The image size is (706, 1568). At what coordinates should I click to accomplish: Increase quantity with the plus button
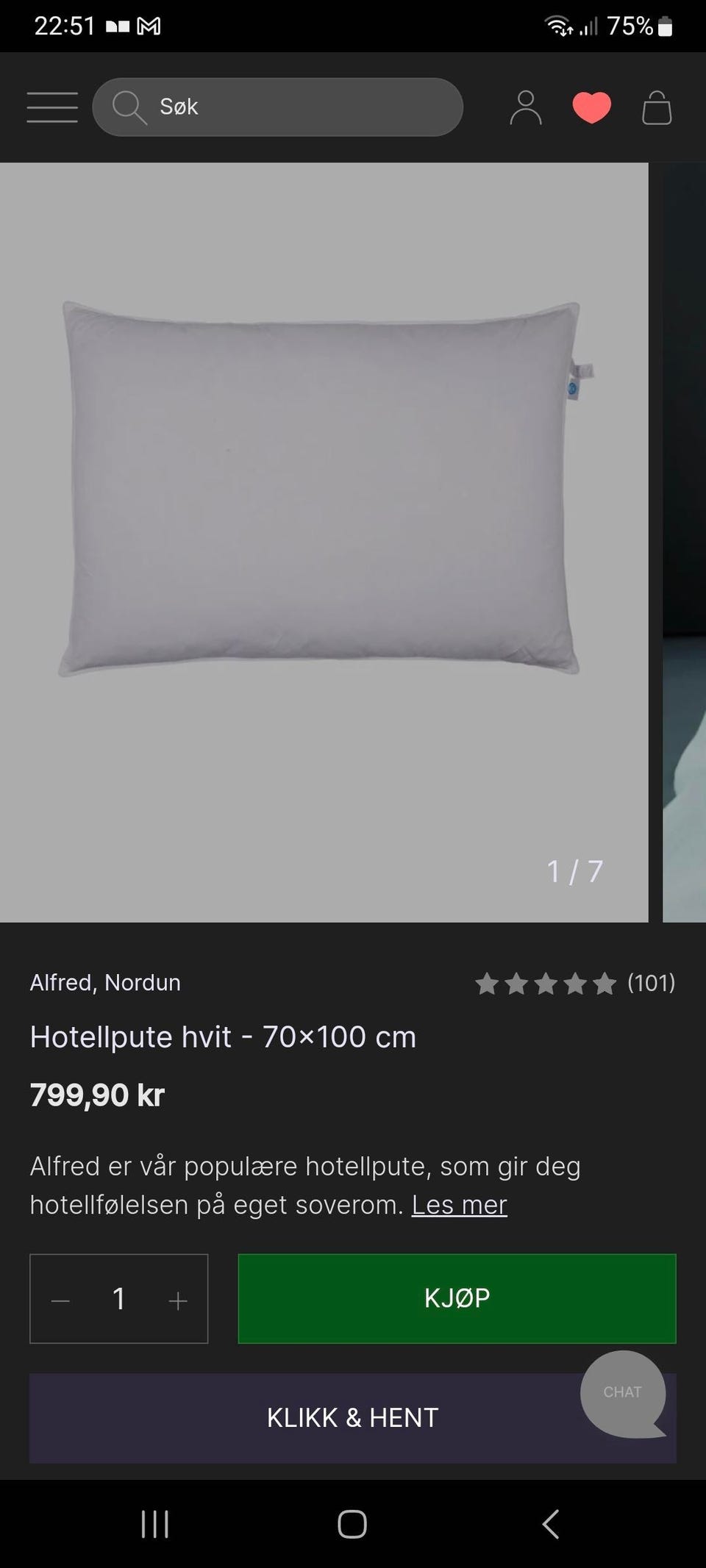[x=178, y=1300]
